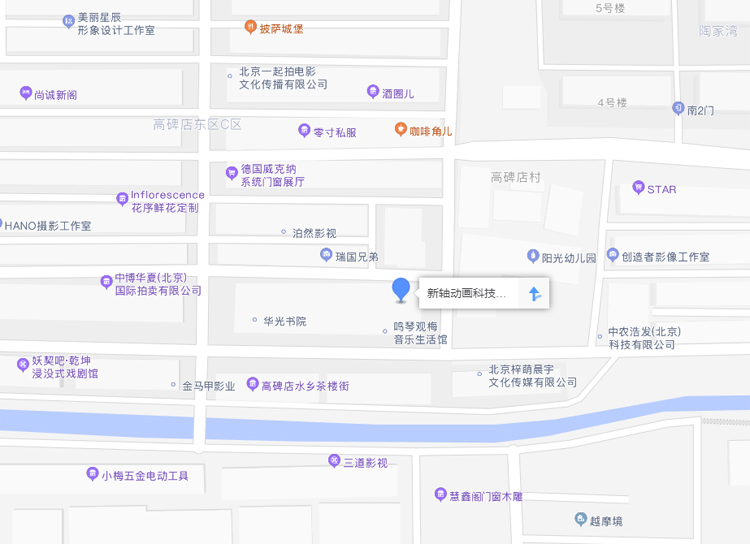Viewport: 750px width, 544px height.
Task: Select the 酒圈儿 place marker
Action: point(373,92)
